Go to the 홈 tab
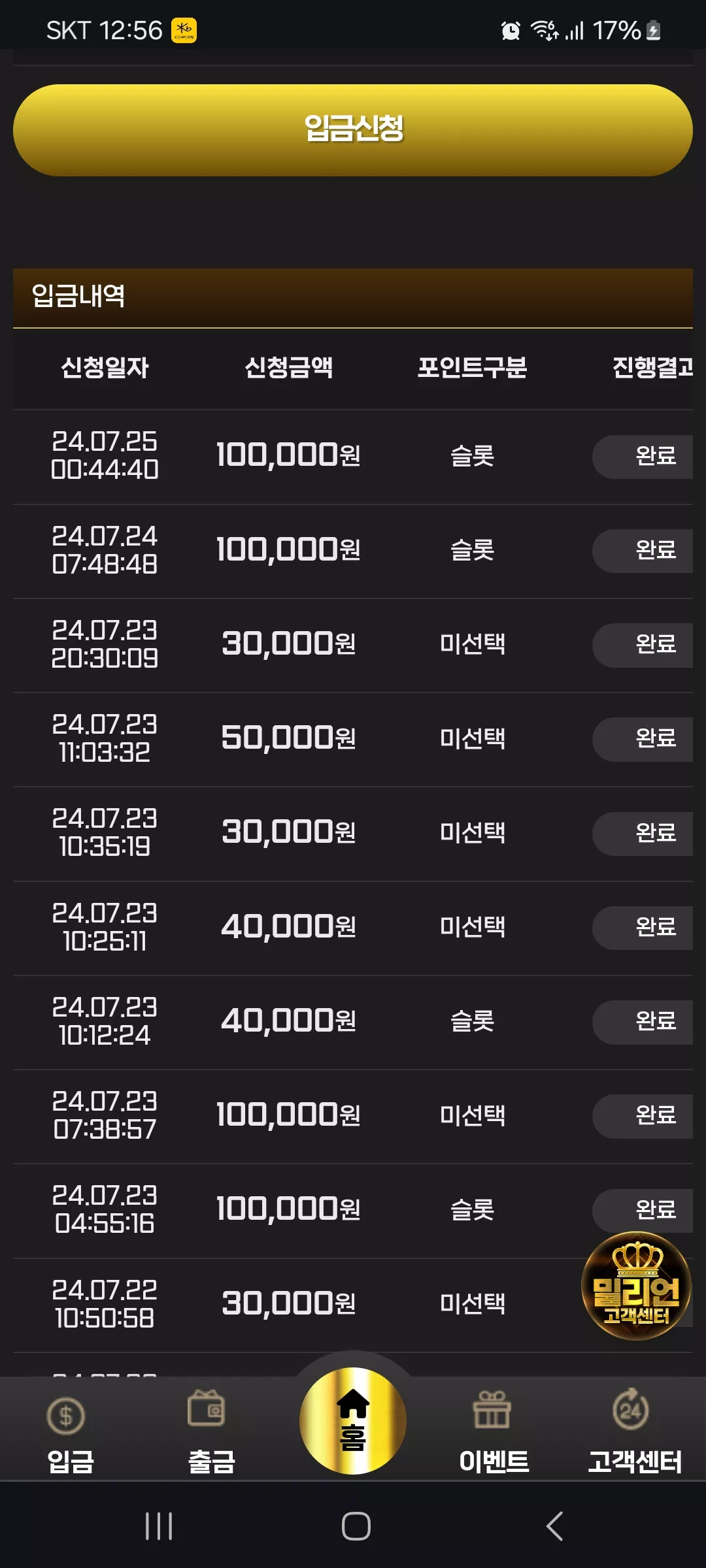Screen dimensions: 706x1568 [353, 1420]
